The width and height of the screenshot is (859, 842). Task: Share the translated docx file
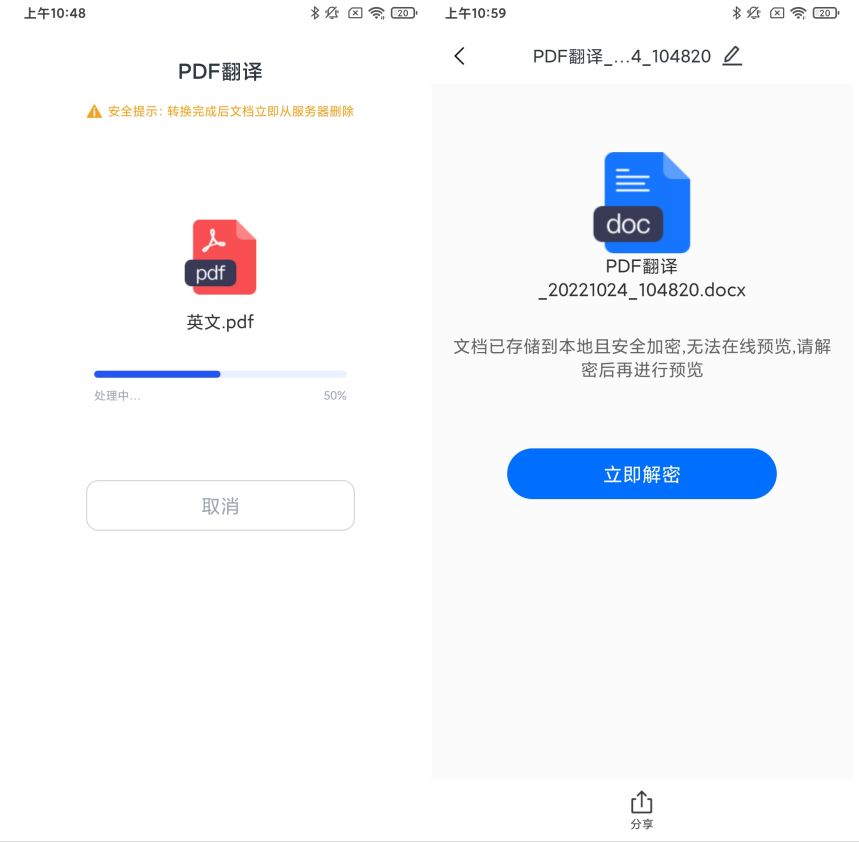[641, 809]
